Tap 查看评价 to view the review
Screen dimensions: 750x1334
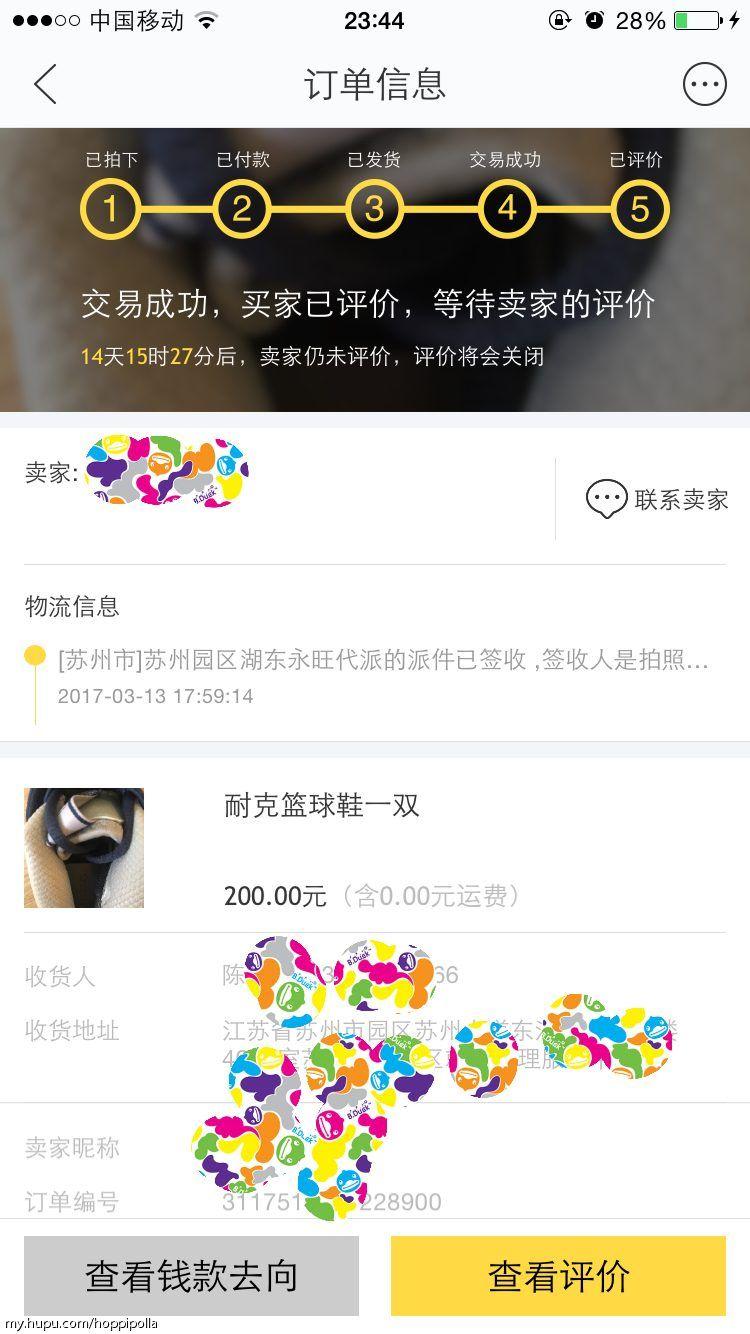tap(557, 1274)
